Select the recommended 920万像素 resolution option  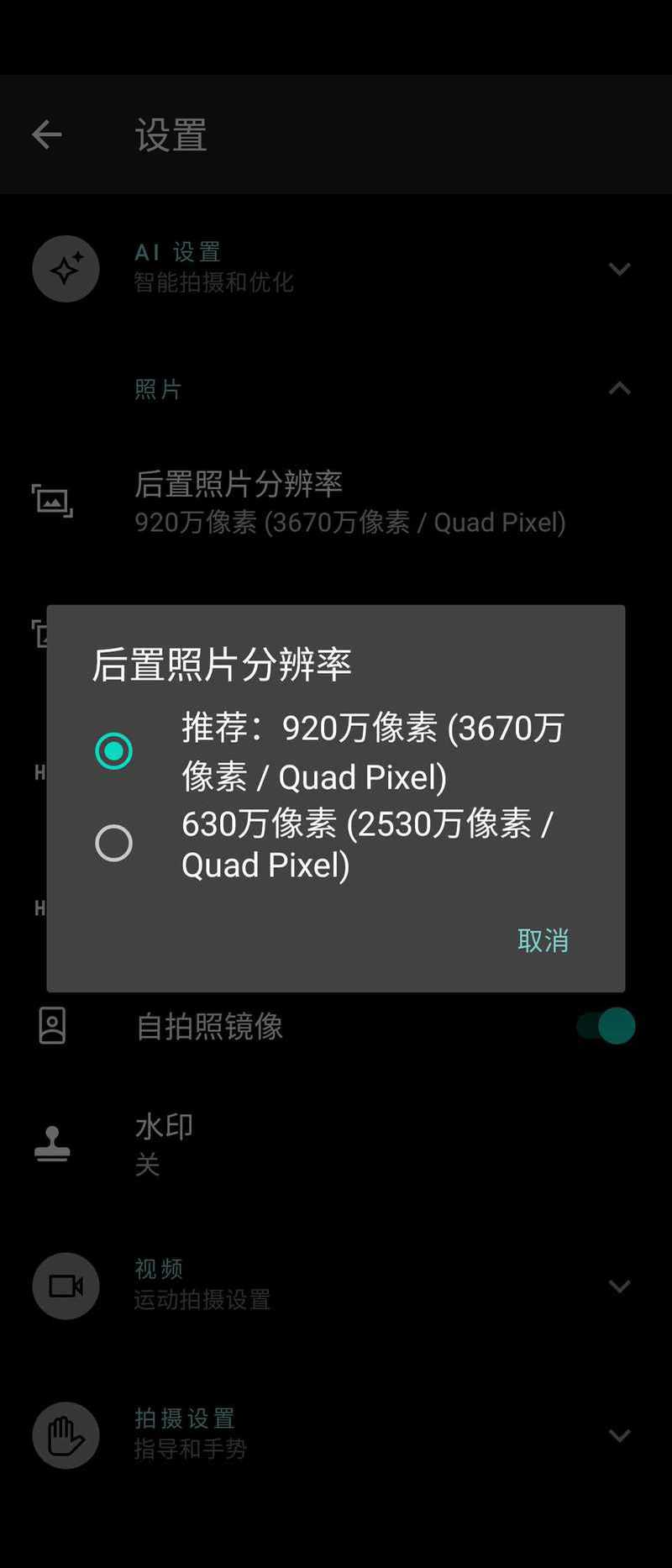click(x=113, y=751)
